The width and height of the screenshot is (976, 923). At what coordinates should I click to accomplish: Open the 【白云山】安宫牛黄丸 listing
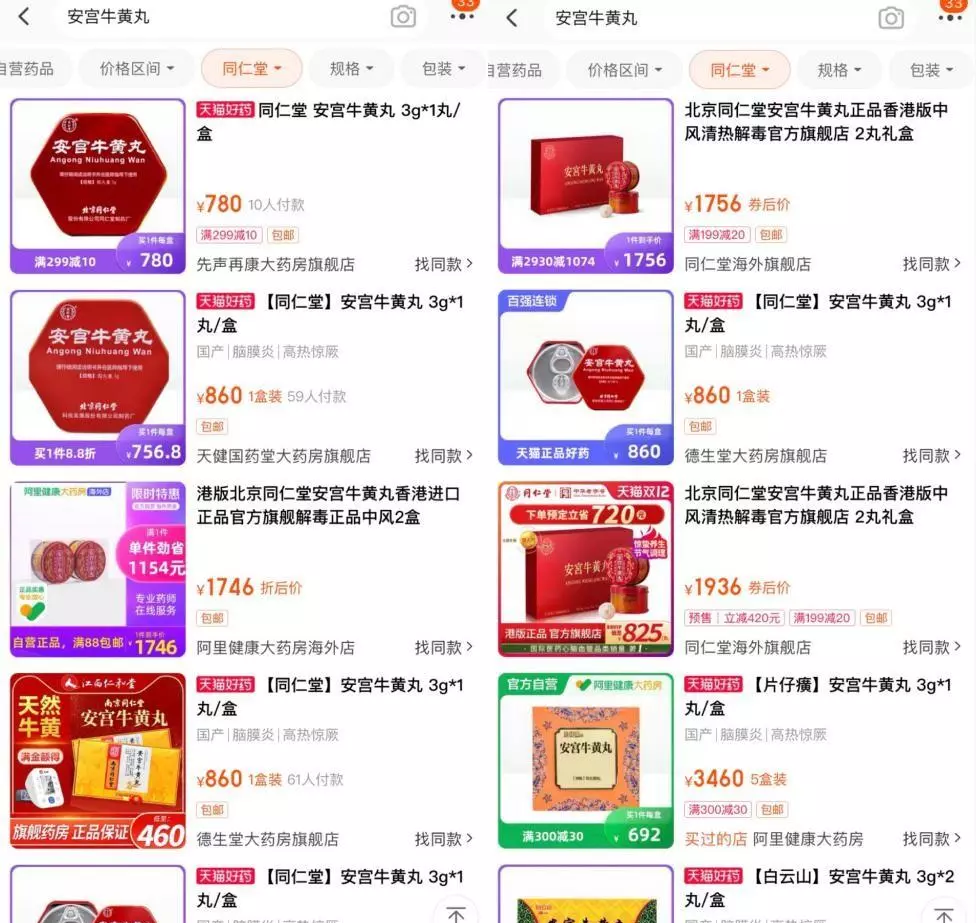point(818,888)
